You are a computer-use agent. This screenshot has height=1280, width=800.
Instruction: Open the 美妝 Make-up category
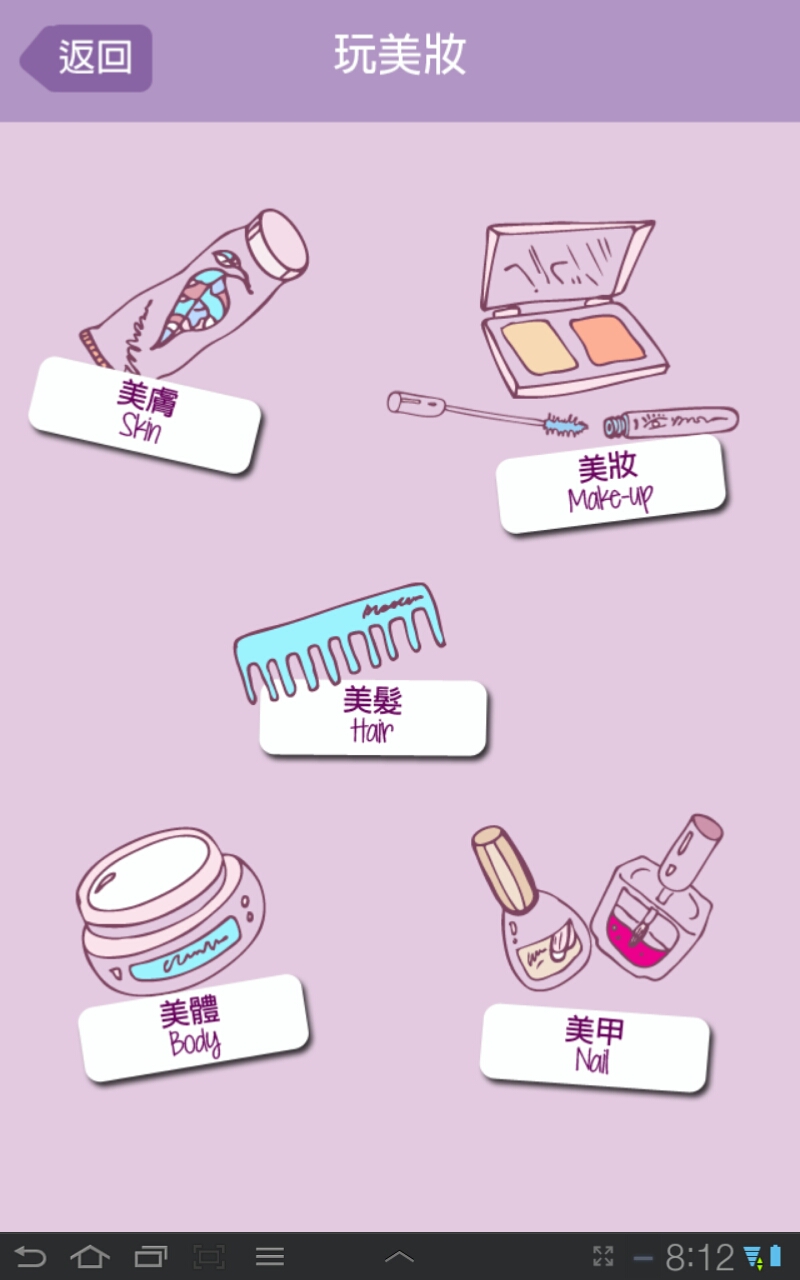pos(610,482)
